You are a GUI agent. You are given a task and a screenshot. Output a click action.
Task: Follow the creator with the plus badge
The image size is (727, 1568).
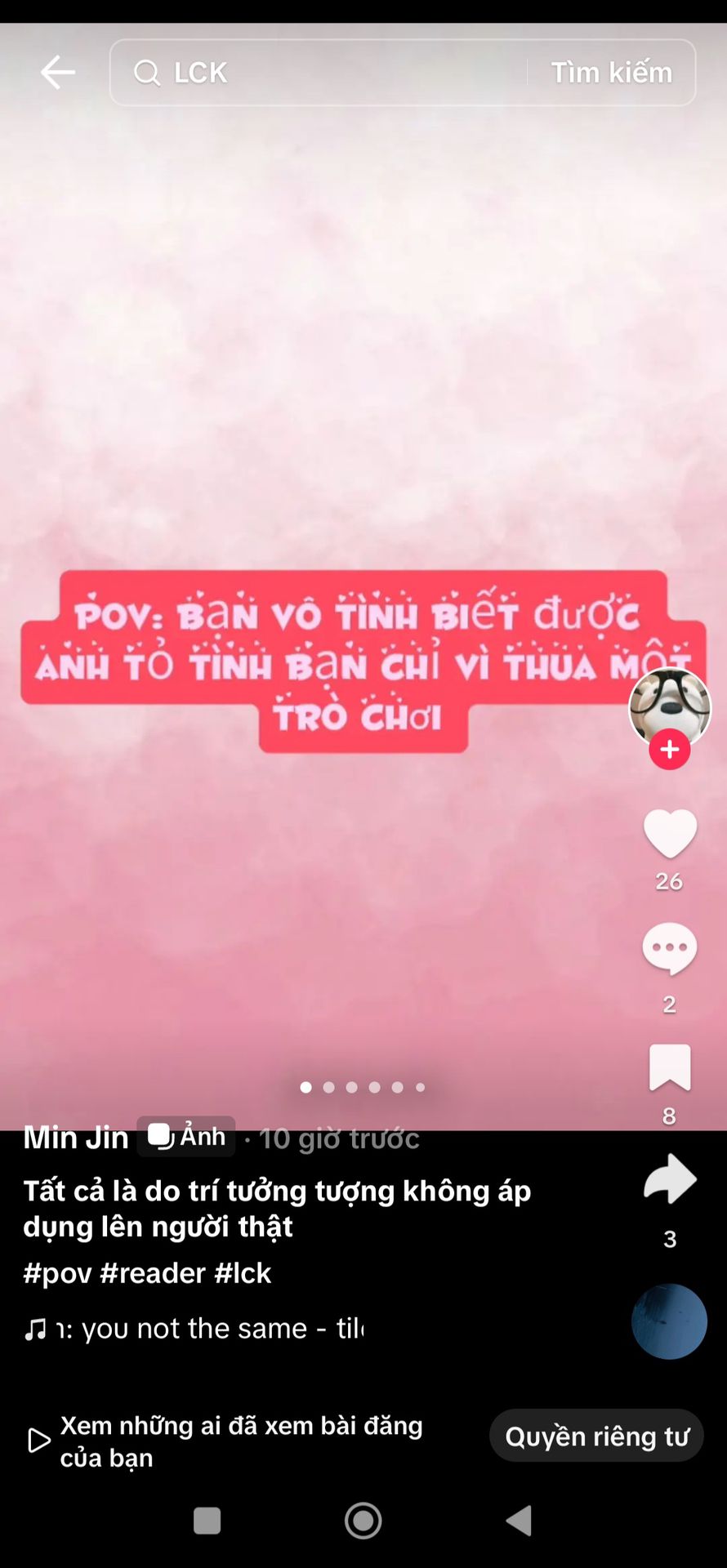coord(670,749)
